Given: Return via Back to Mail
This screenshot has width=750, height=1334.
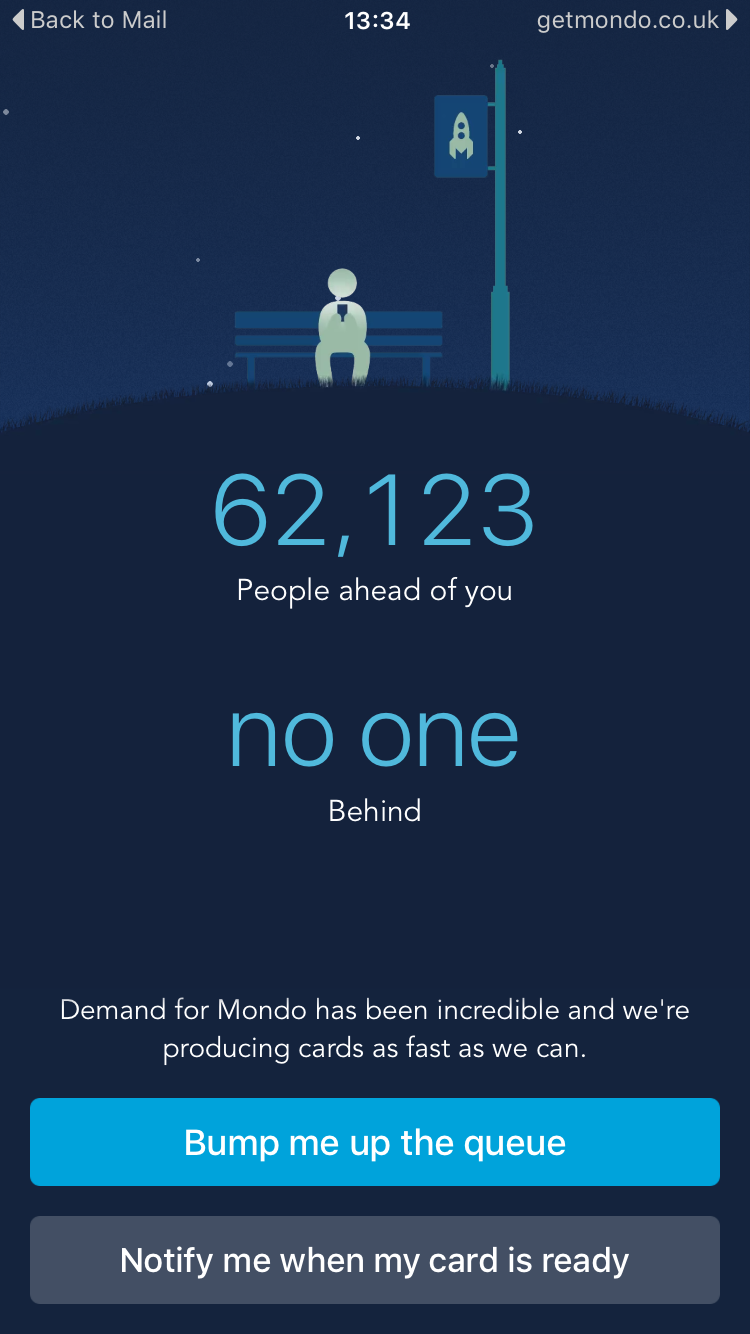Looking at the screenshot, I should [x=90, y=20].
